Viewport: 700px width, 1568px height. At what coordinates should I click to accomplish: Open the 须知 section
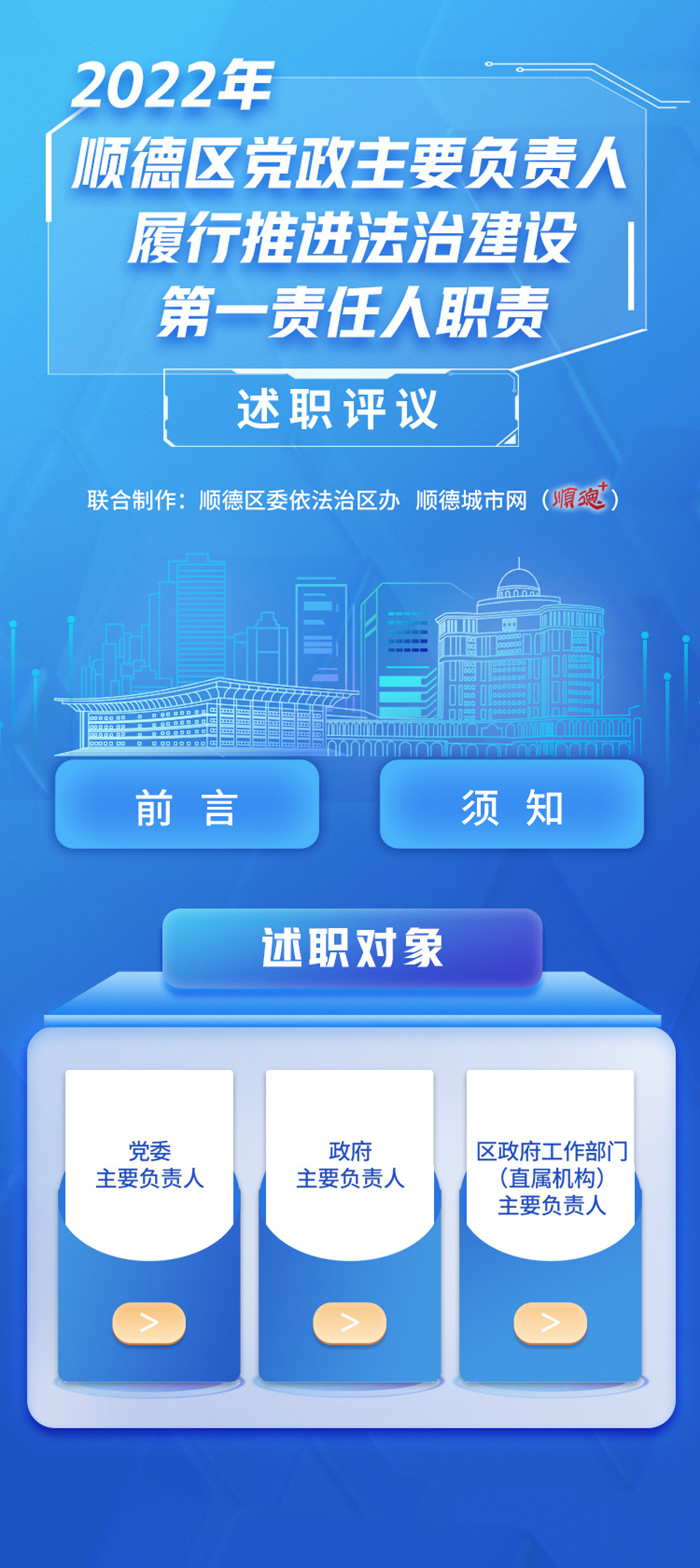(x=511, y=805)
